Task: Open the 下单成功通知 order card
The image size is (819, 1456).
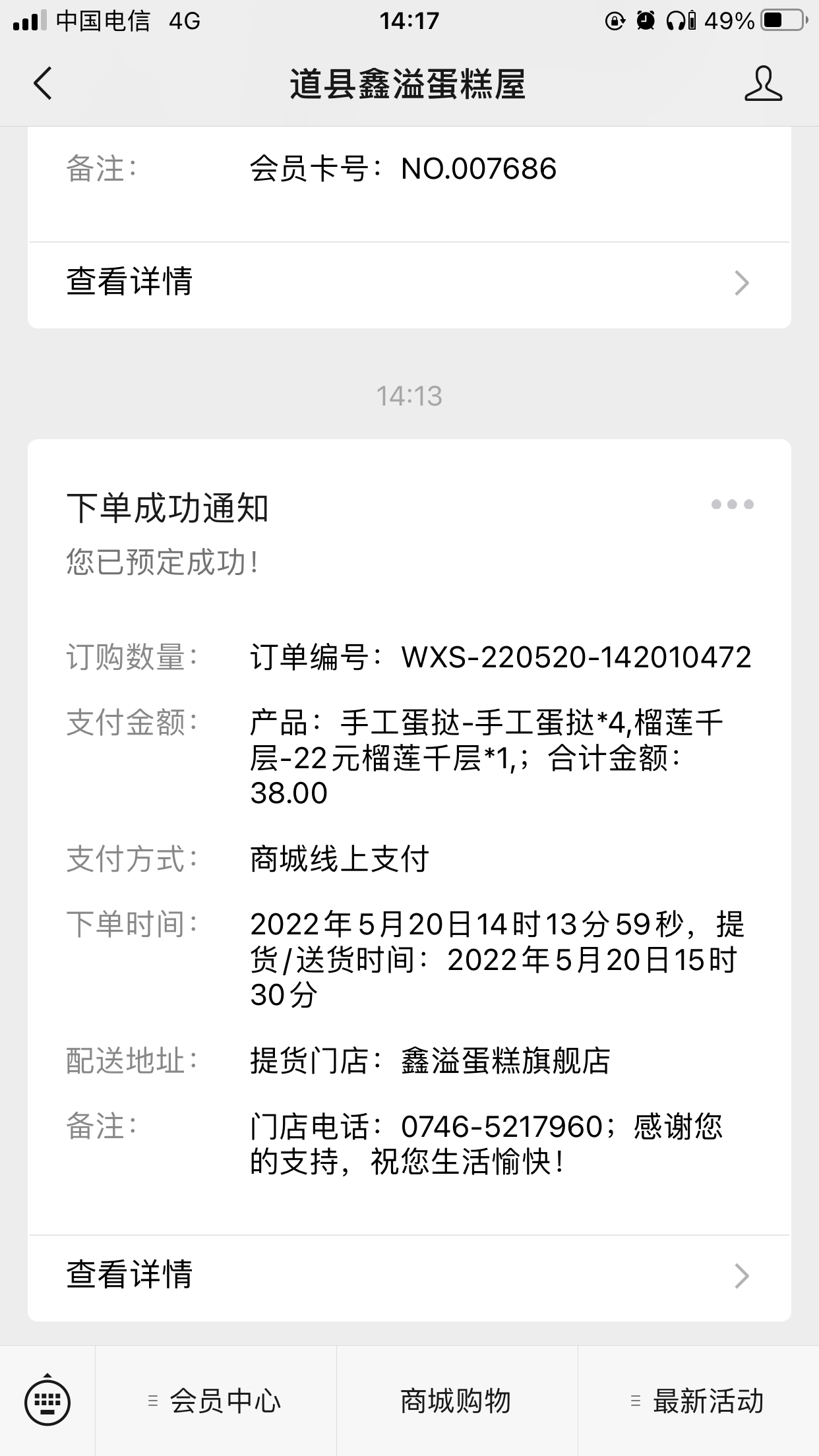Action: [x=409, y=836]
